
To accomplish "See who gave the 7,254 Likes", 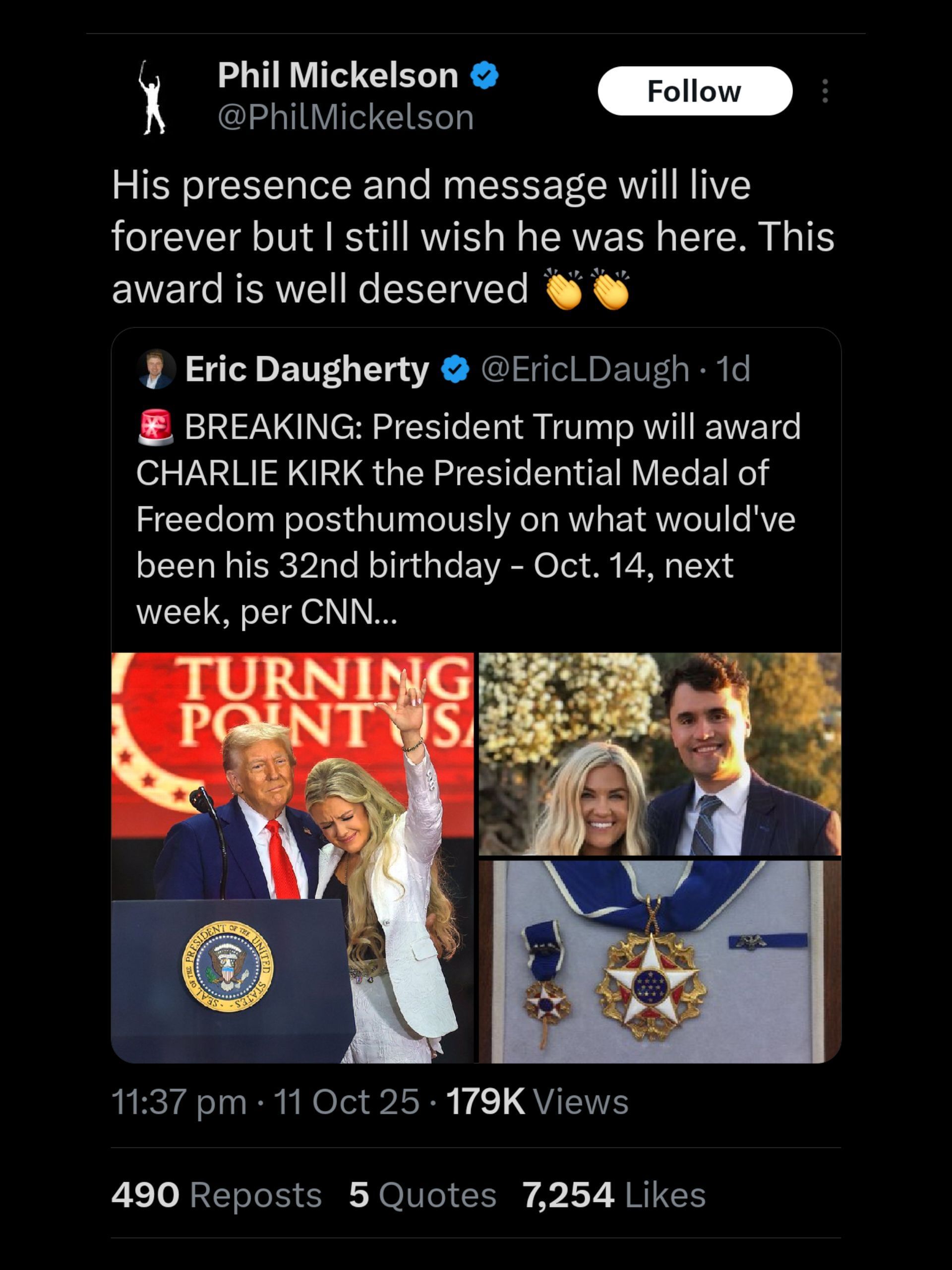I will pyautogui.click(x=614, y=1195).
